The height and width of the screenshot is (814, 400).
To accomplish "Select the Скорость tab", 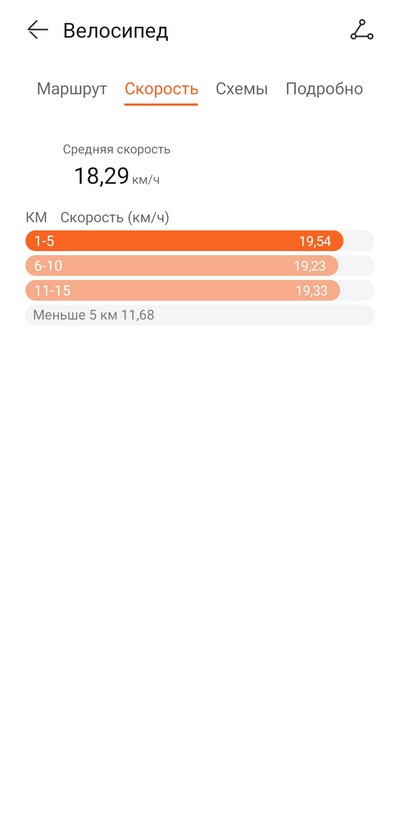I will coord(161,89).
